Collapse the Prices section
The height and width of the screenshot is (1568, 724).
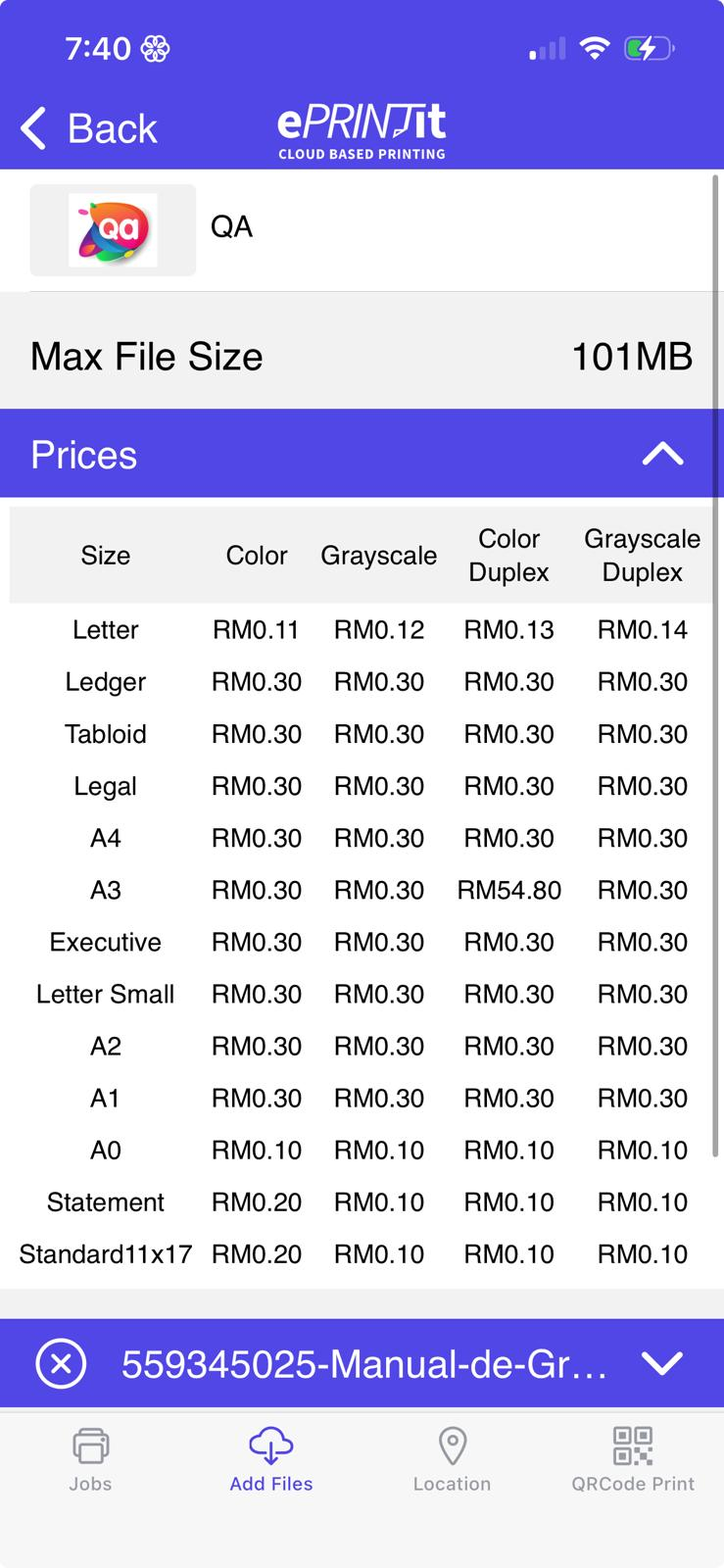click(x=662, y=454)
